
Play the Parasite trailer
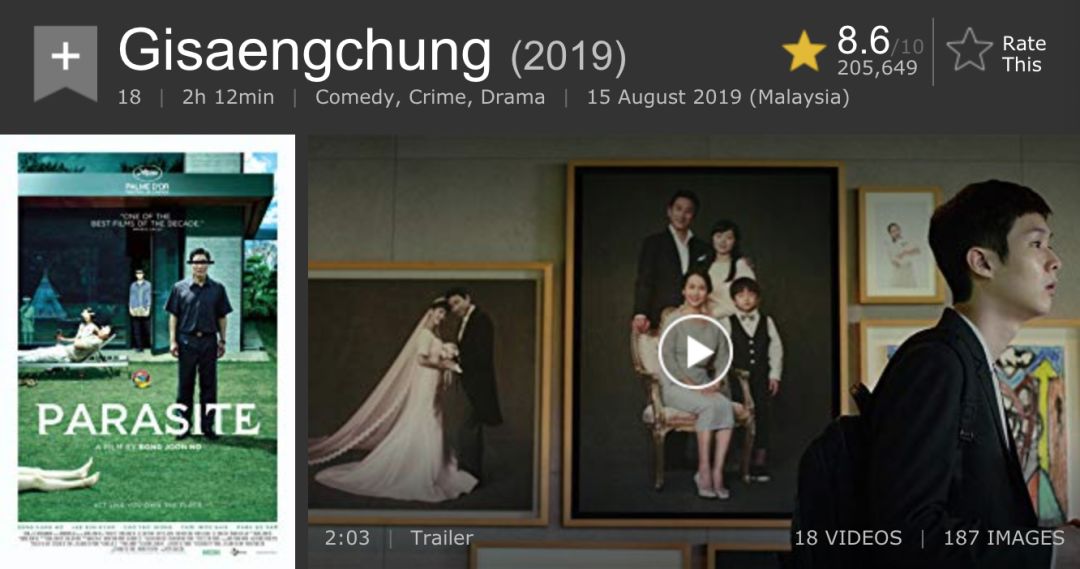tap(695, 351)
